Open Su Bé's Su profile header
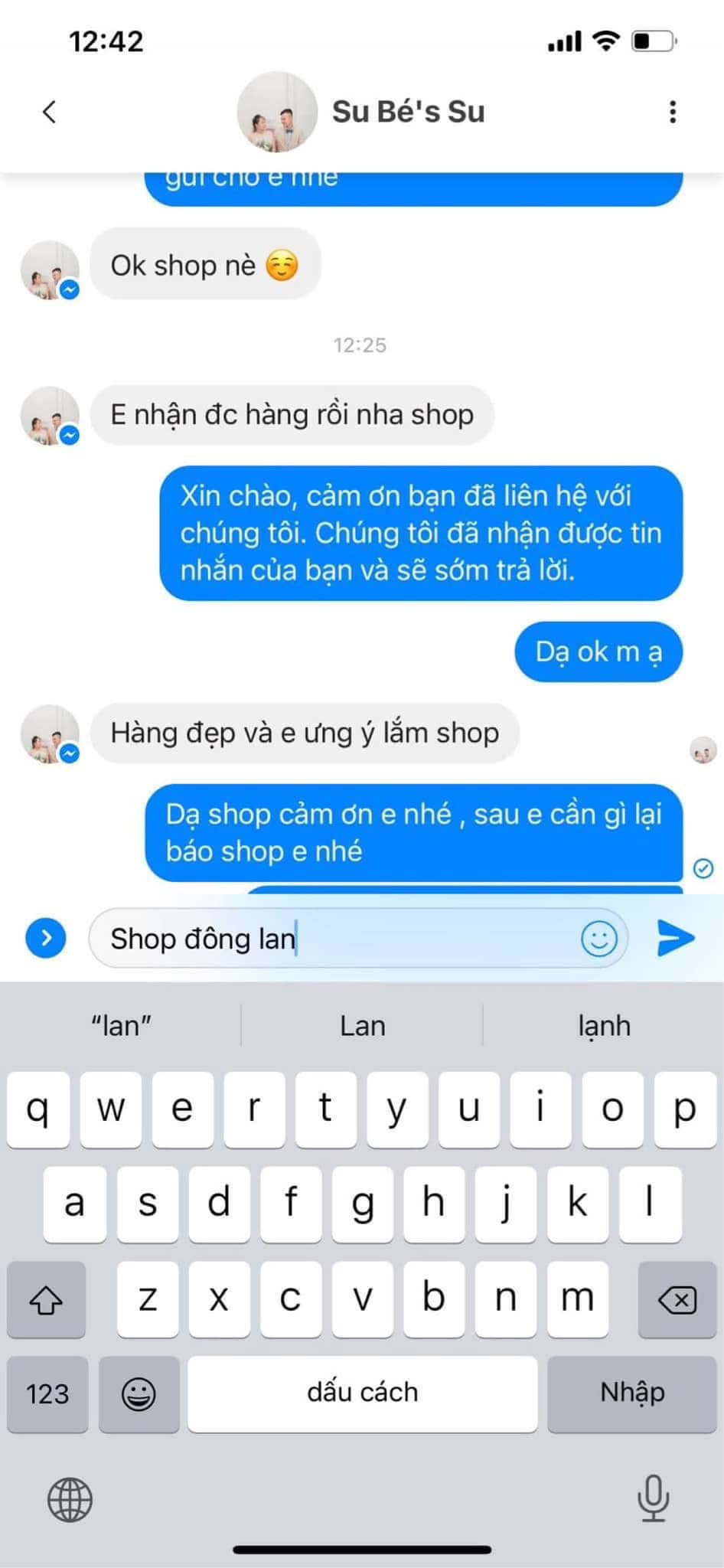Image resolution: width=724 pixels, height=1568 pixels. click(407, 112)
